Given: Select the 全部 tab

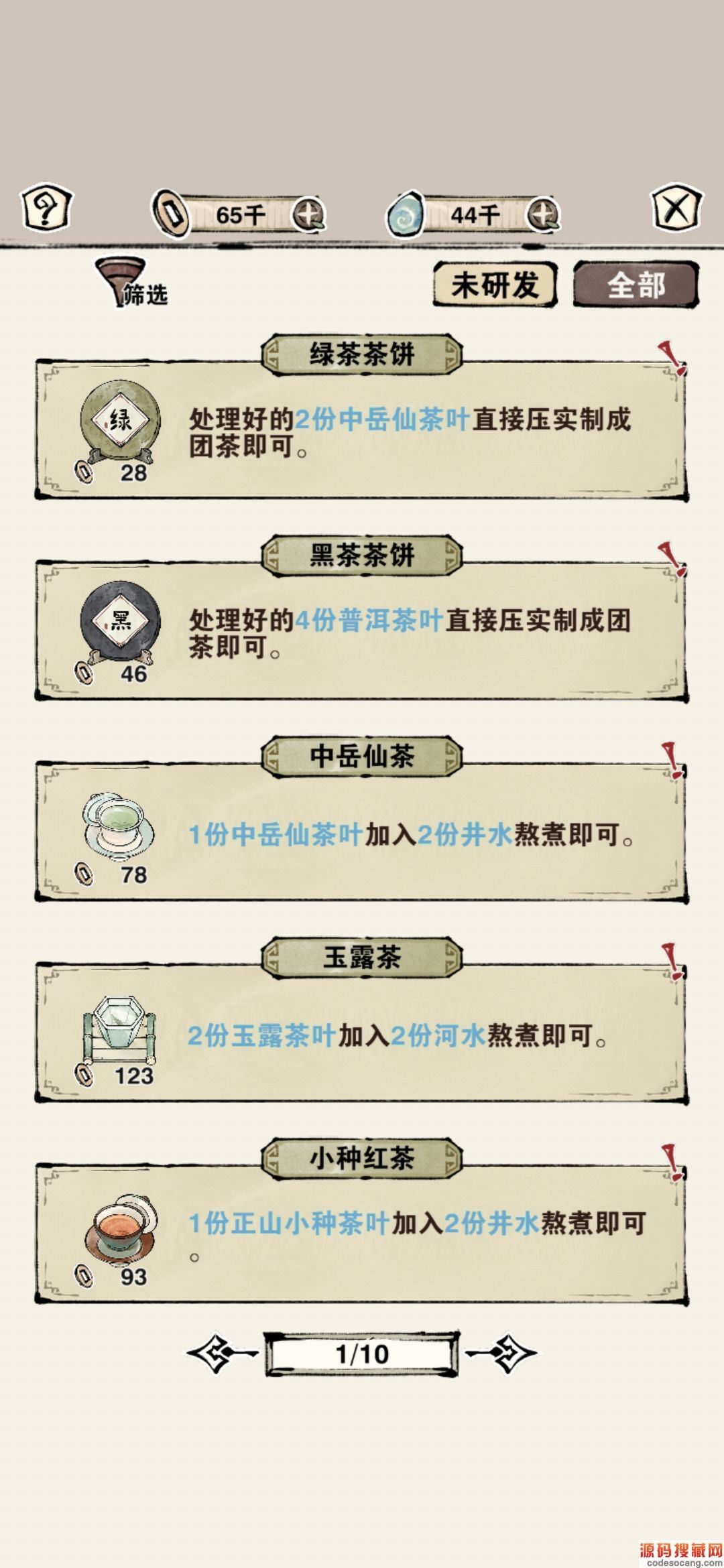Looking at the screenshot, I should (636, 285).
